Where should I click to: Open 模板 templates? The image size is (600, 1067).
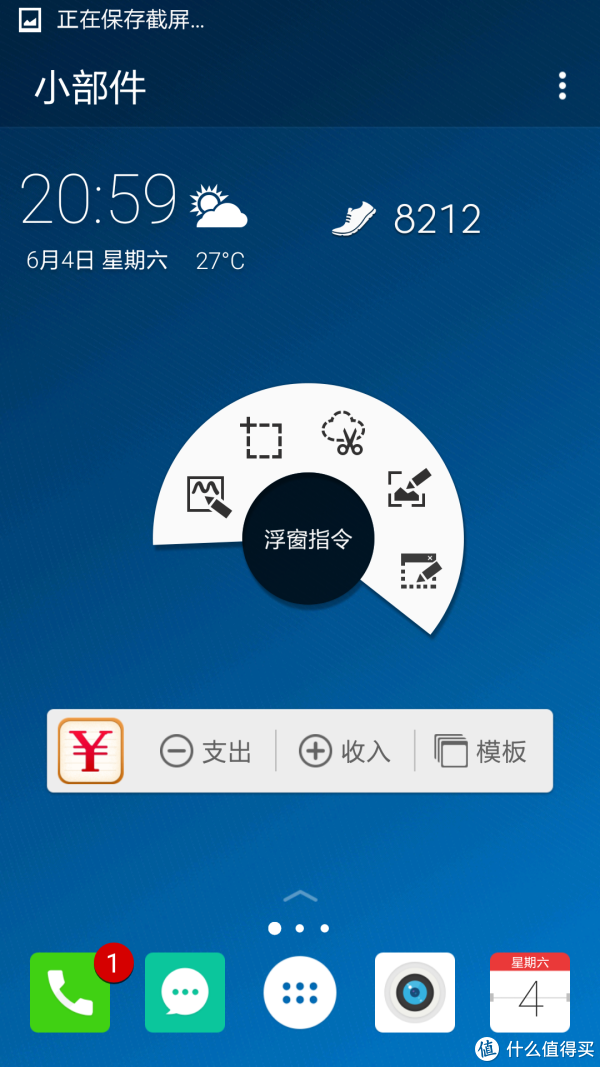tap(480, 751)
